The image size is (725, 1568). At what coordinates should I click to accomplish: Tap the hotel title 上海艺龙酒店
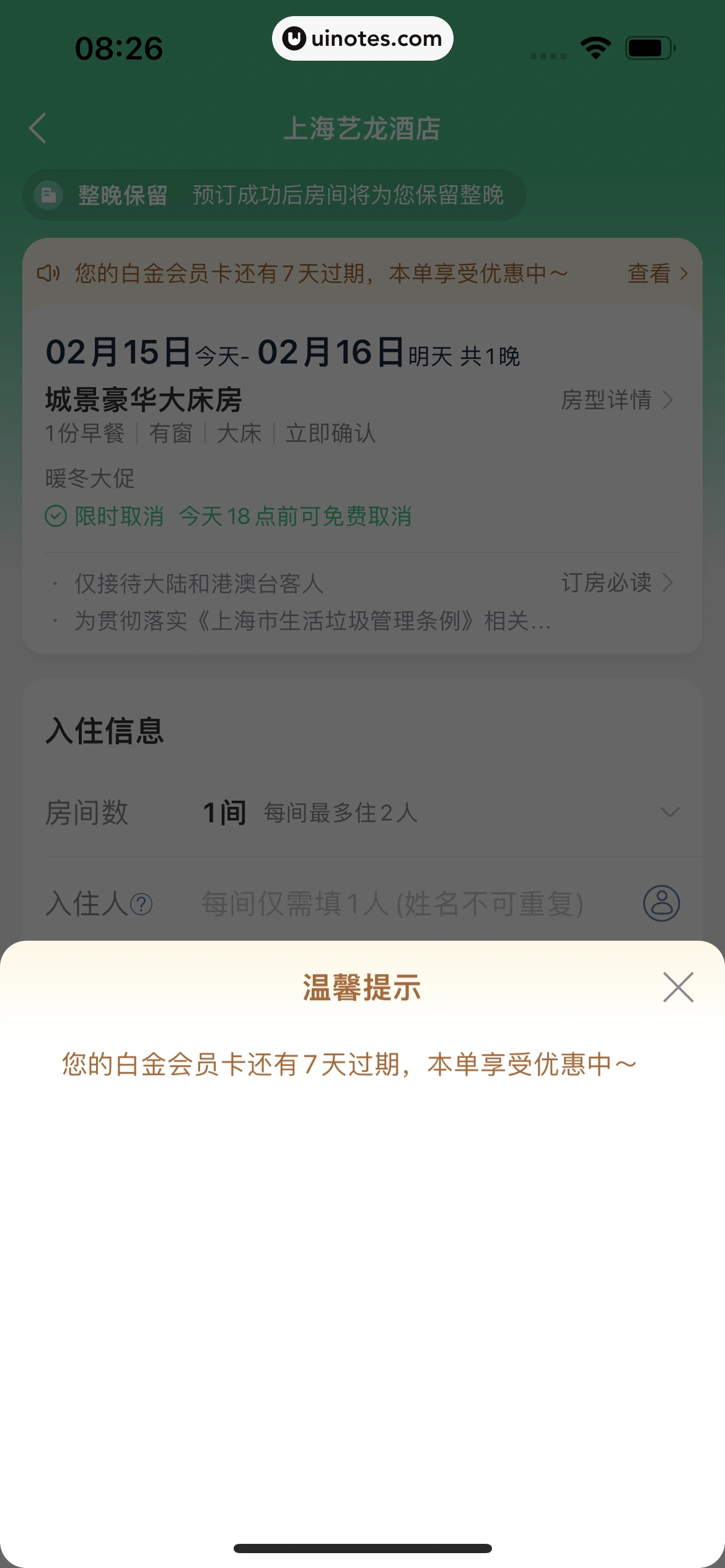click(x=362, y=129)
